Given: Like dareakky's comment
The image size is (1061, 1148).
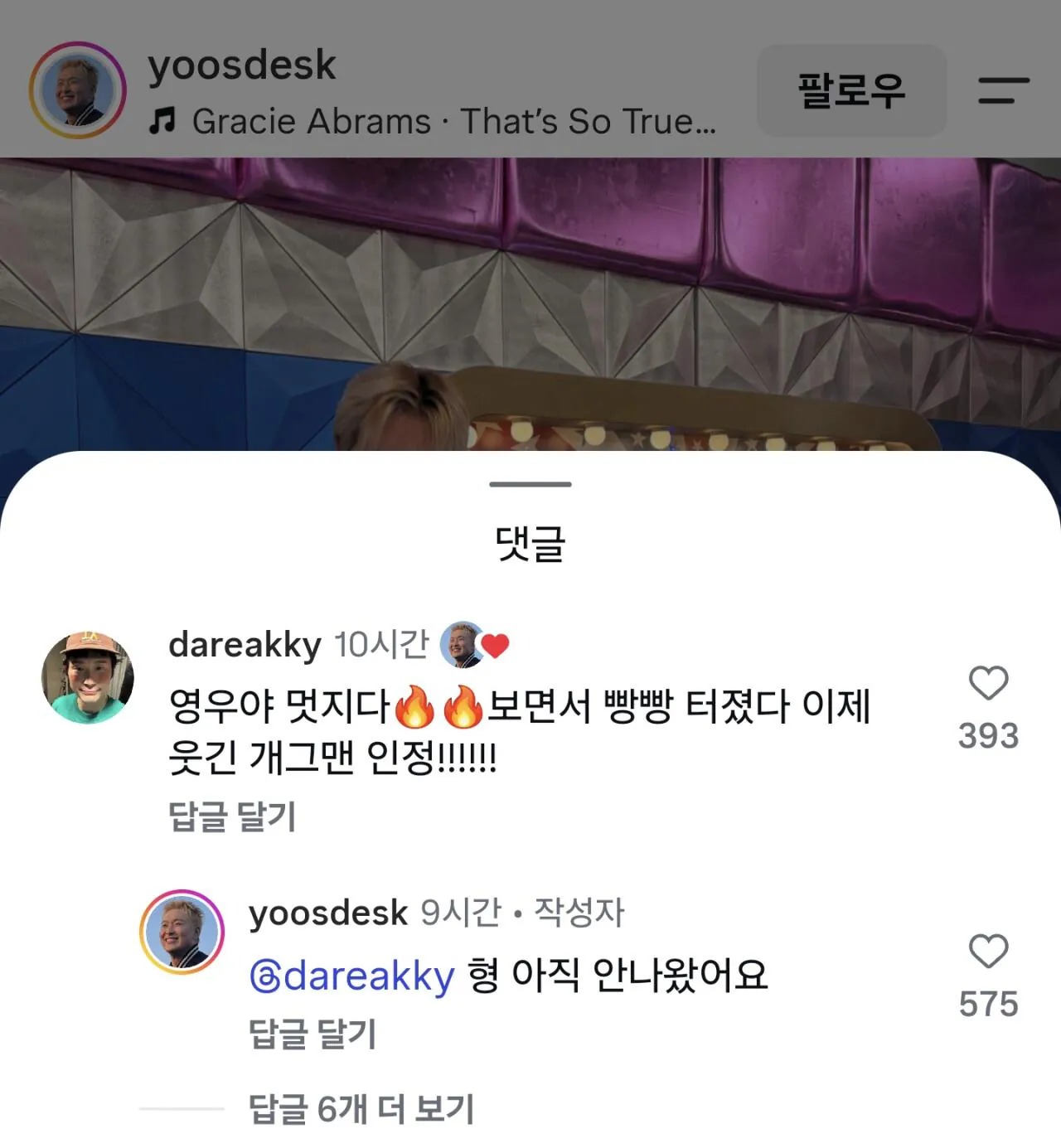Looking at the screenshot, I should (988, 684).
